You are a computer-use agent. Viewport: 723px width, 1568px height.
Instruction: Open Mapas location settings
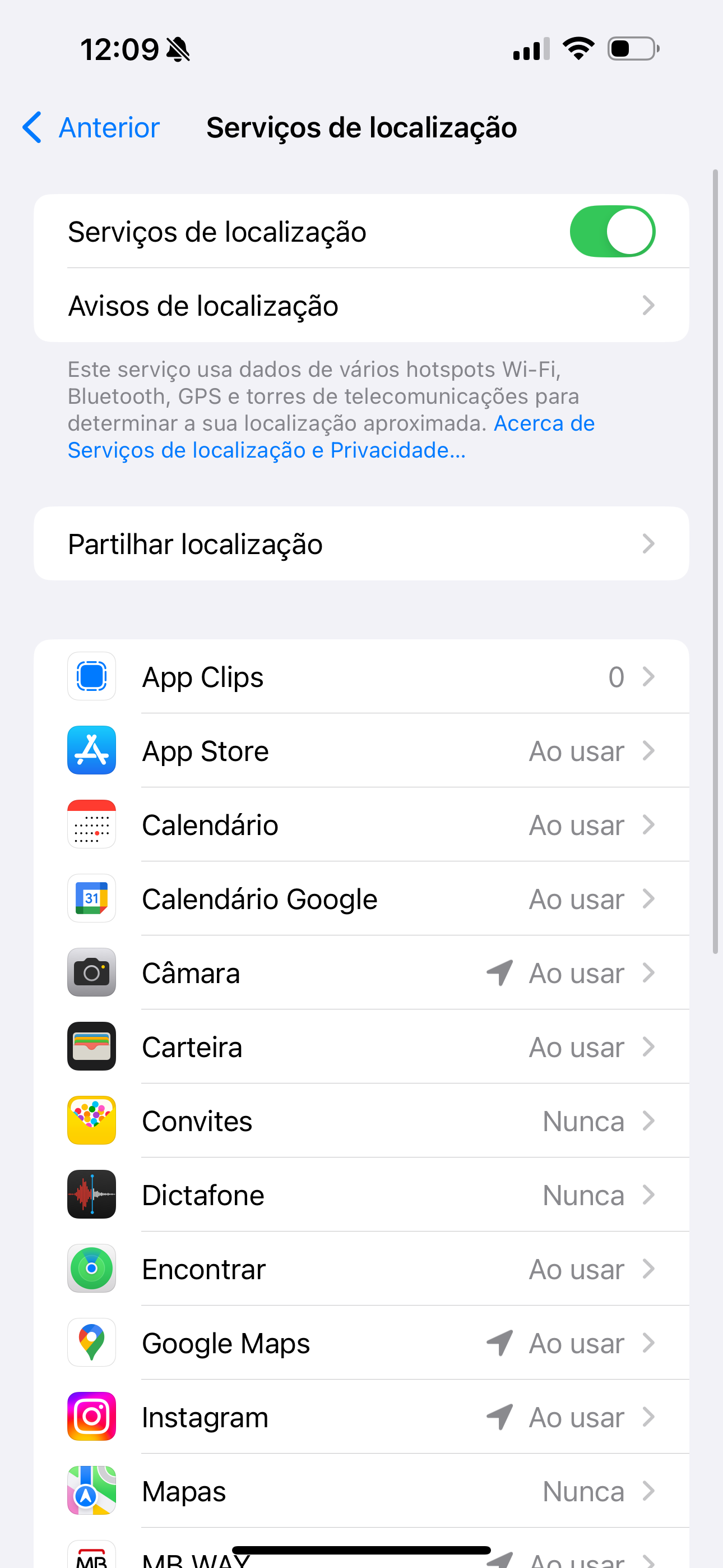coord(361,1491)
